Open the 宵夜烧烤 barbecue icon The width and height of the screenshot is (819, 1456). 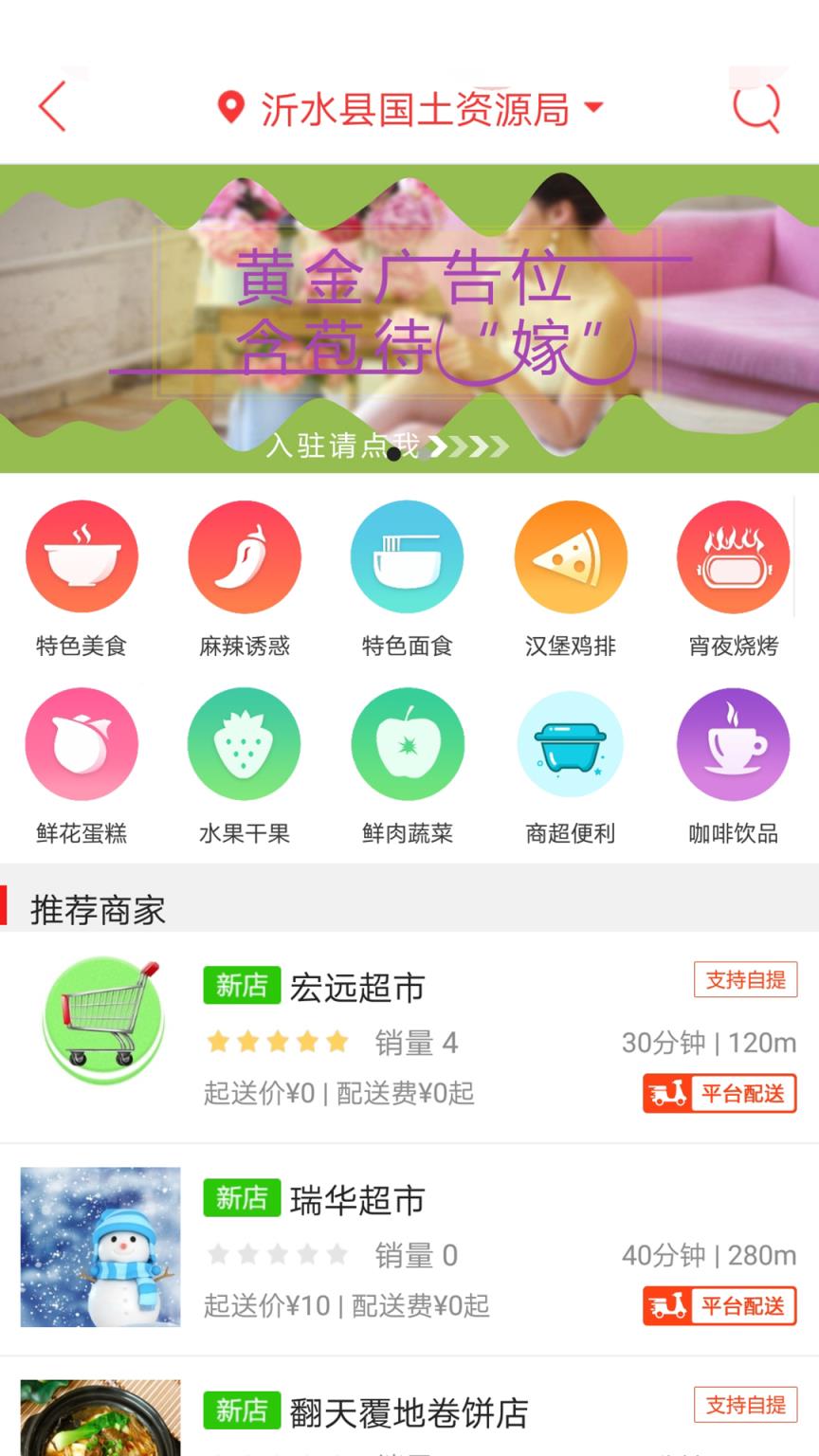[x=733, y=556]
